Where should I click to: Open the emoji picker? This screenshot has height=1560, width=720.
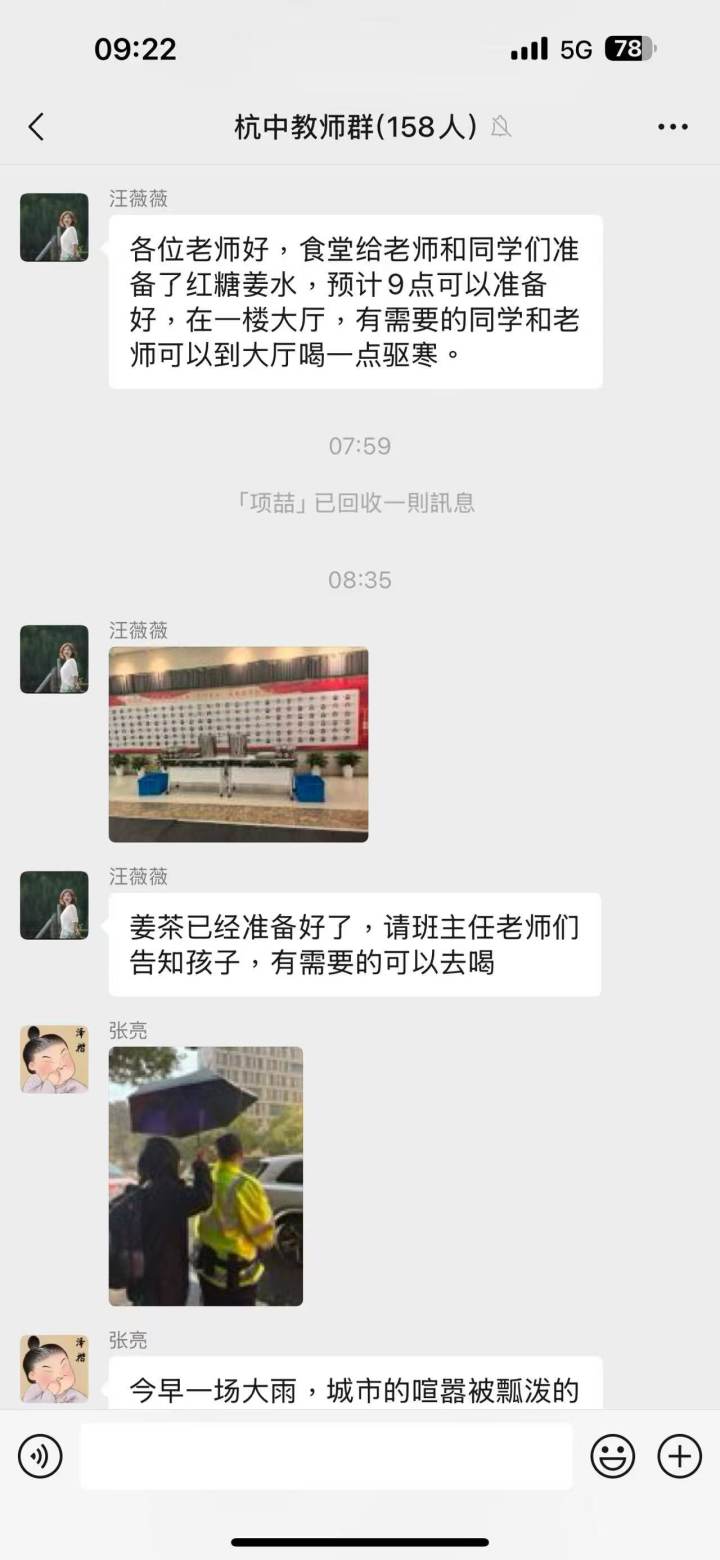[x=612, y=1456]
